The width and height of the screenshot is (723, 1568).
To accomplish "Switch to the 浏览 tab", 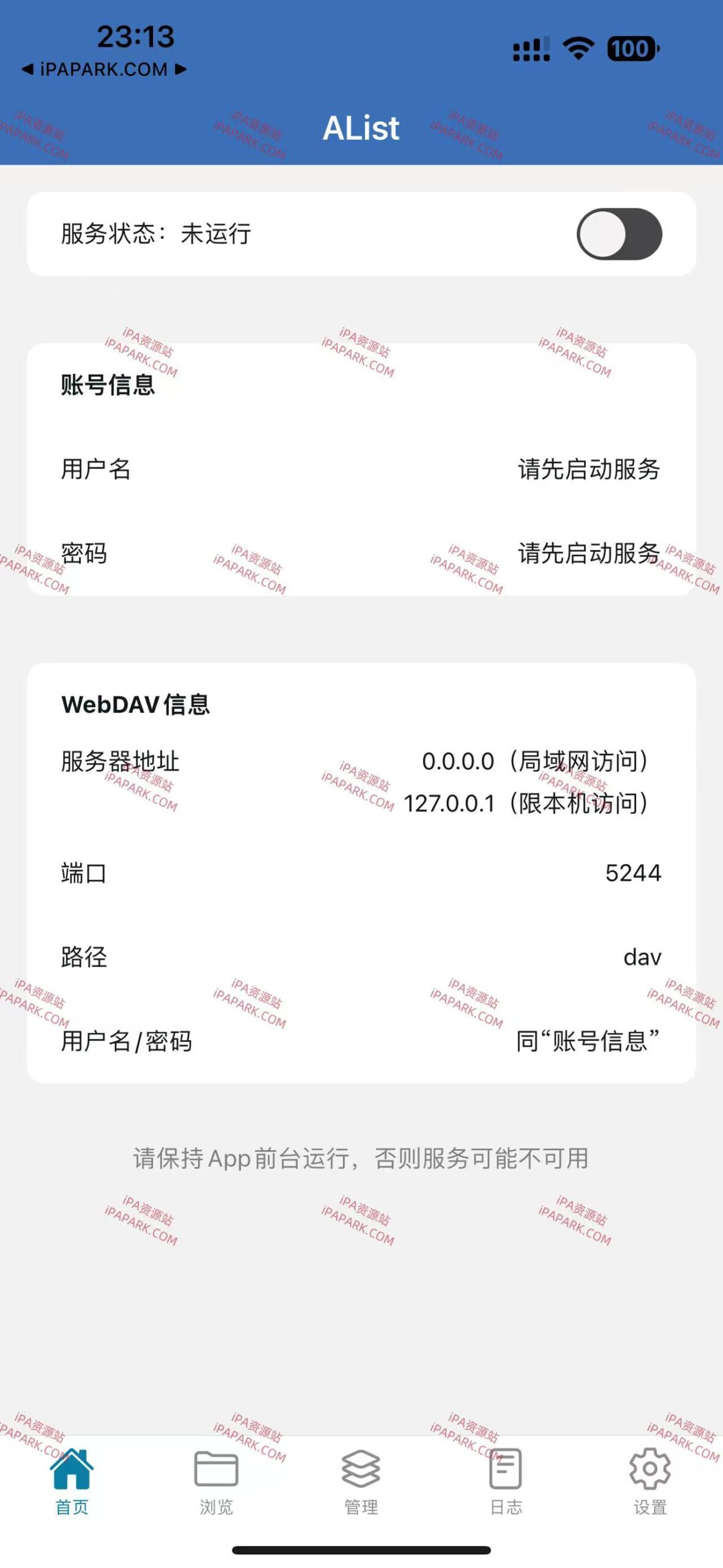I will point(216,1485).
